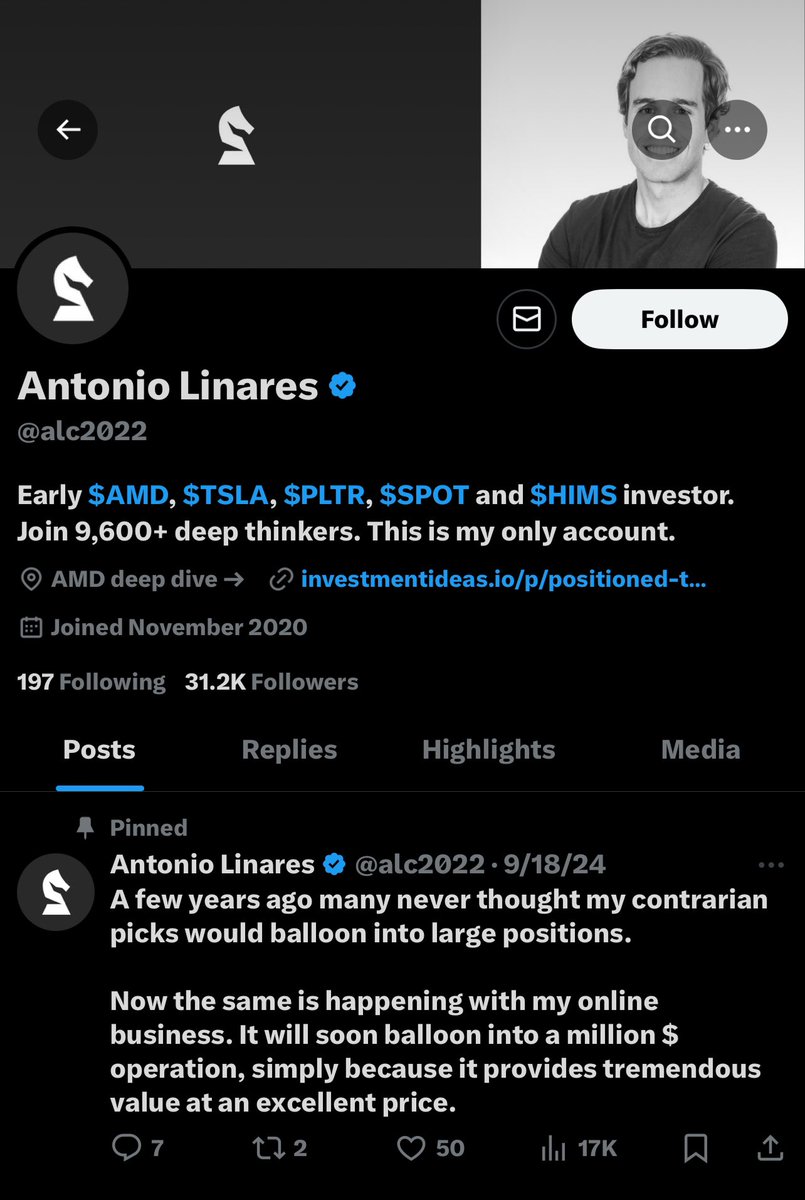Open the investmentideas.io link
805x1200 pixels.
pyautogui.click(x=503, y=579)
